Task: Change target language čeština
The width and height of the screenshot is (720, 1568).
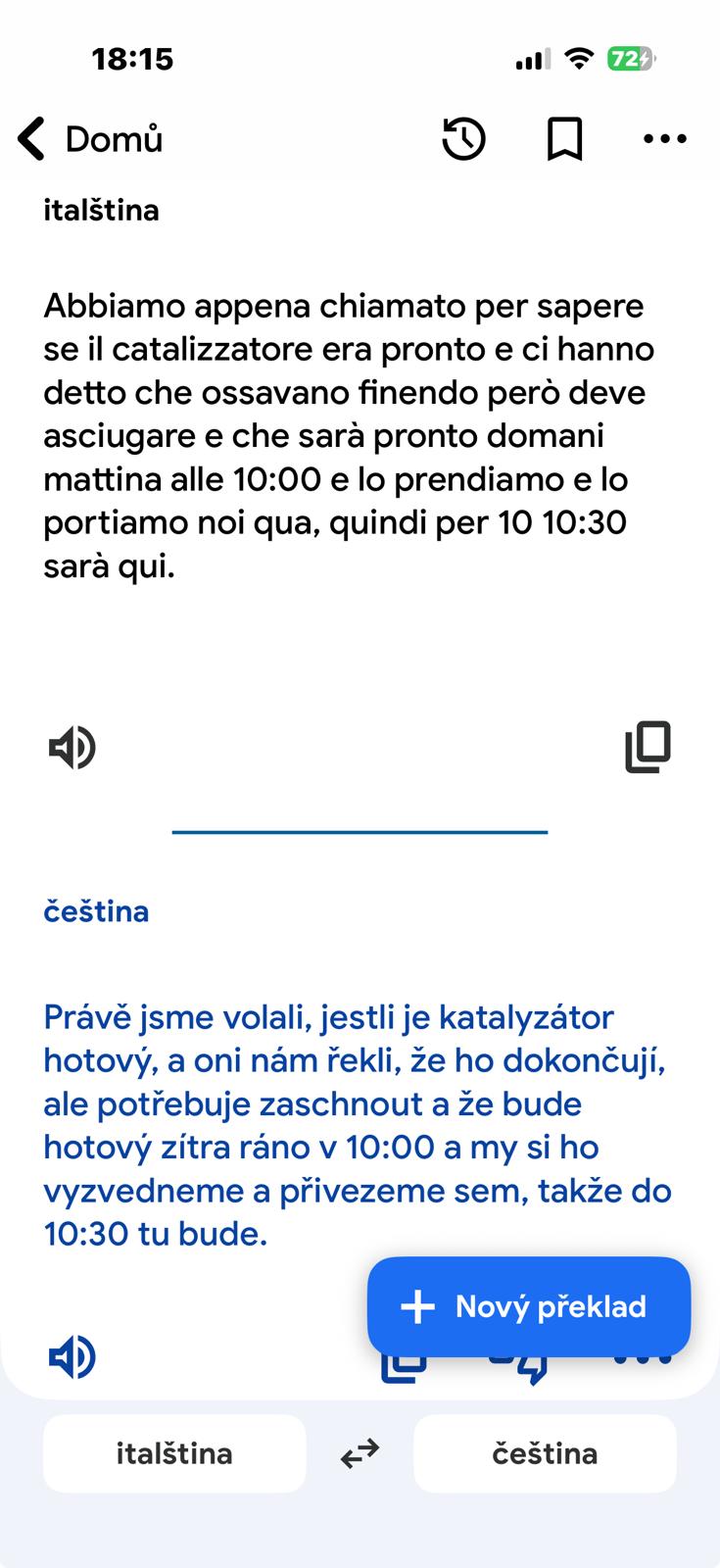Action: tap(545, 1453)
